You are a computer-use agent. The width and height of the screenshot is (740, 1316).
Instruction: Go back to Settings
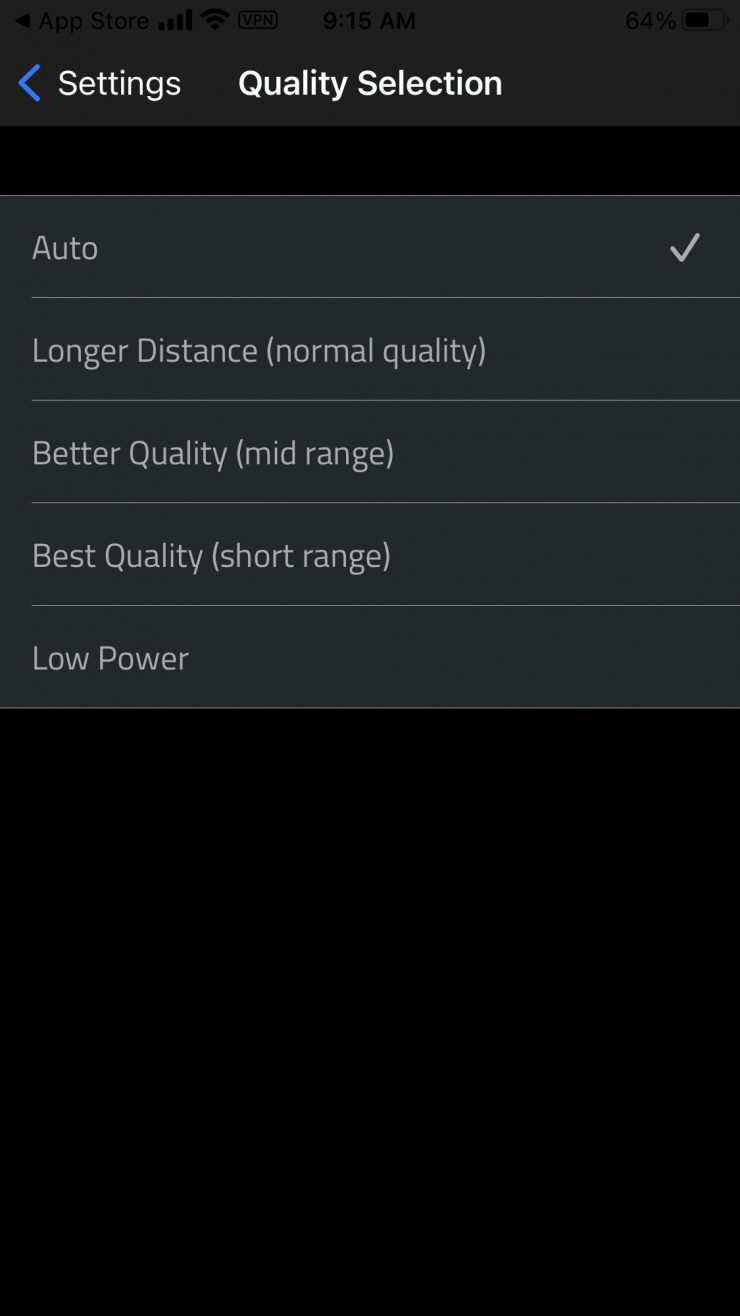100,84
